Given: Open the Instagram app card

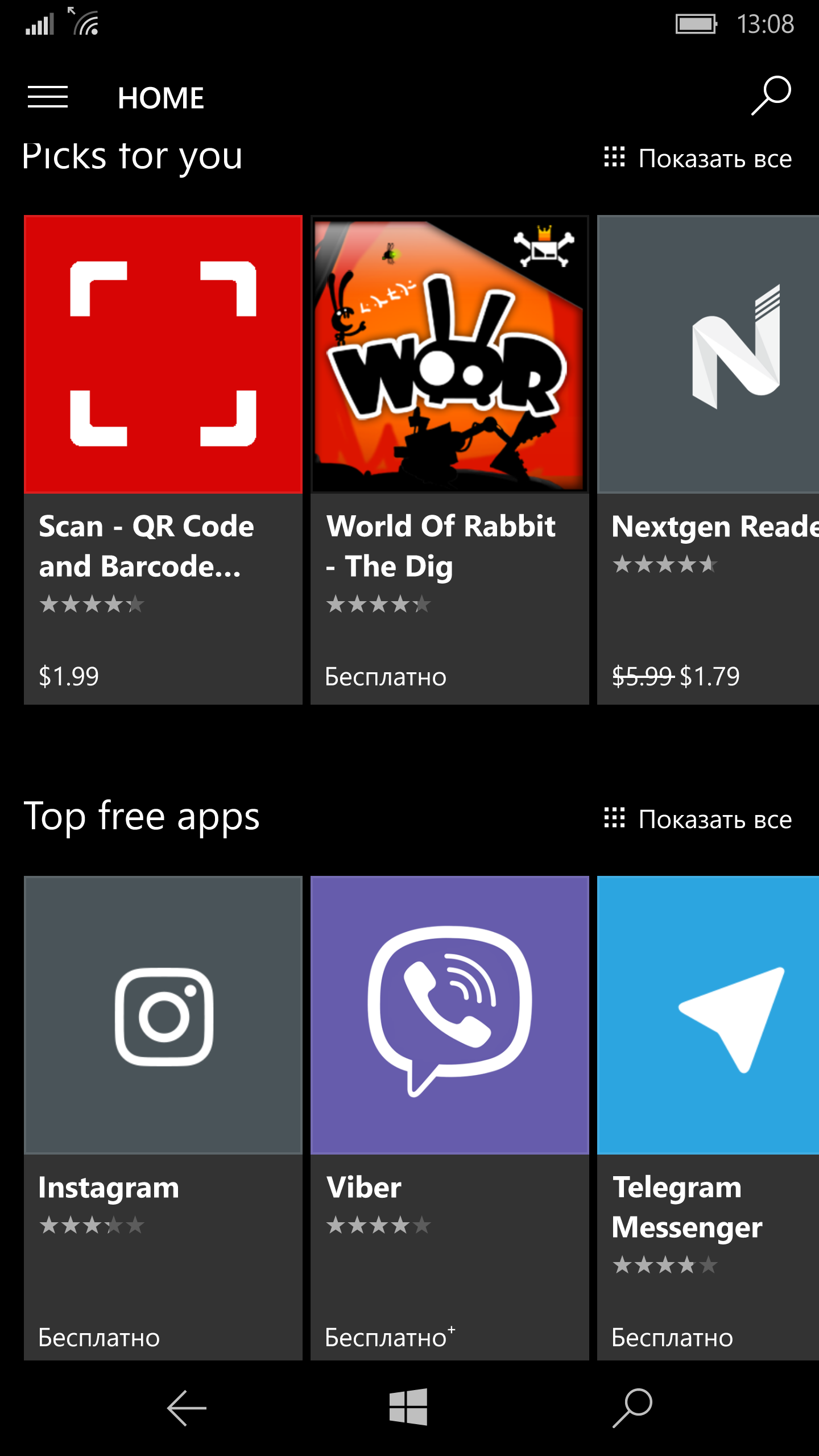Looking at the screenshot, I should 163,1118.
